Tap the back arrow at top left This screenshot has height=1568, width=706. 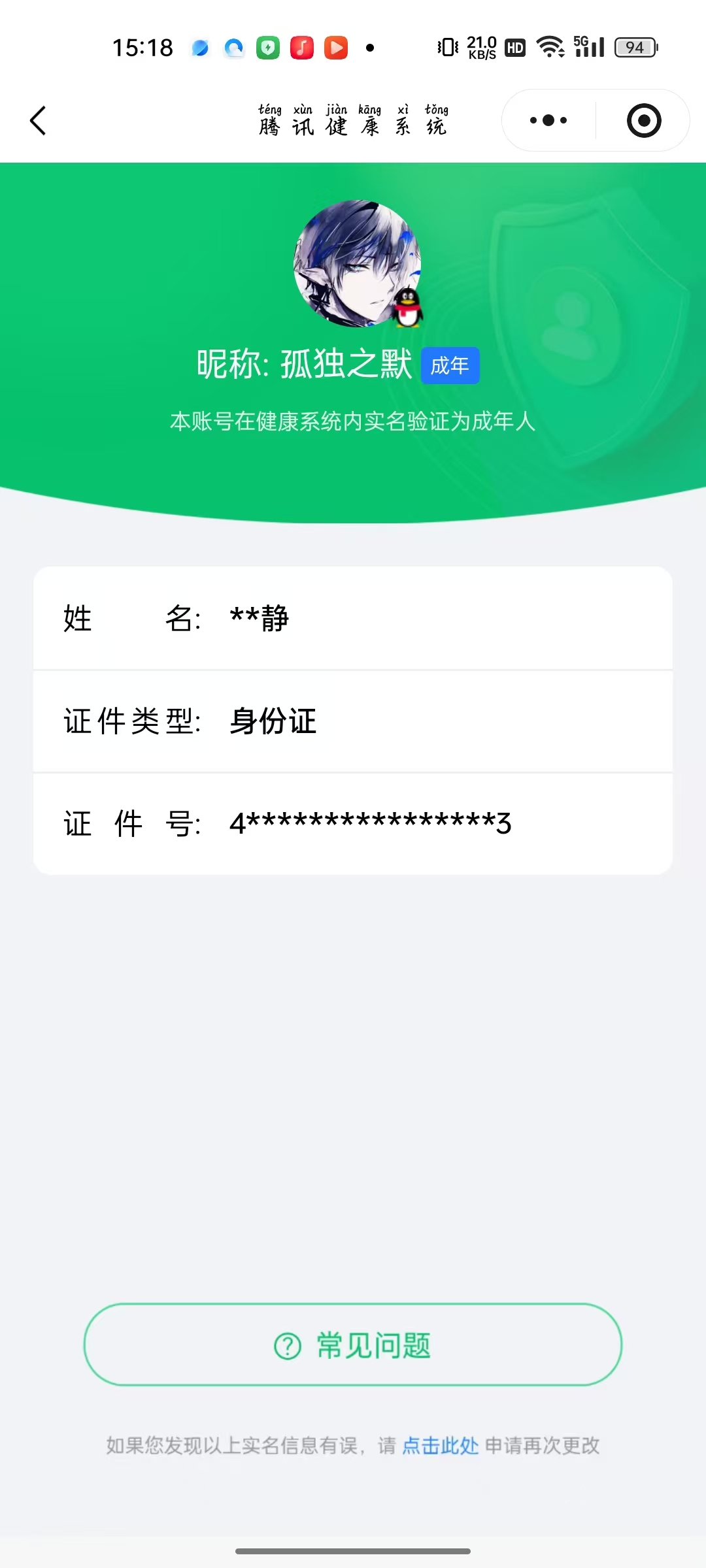tap(37, 120)
